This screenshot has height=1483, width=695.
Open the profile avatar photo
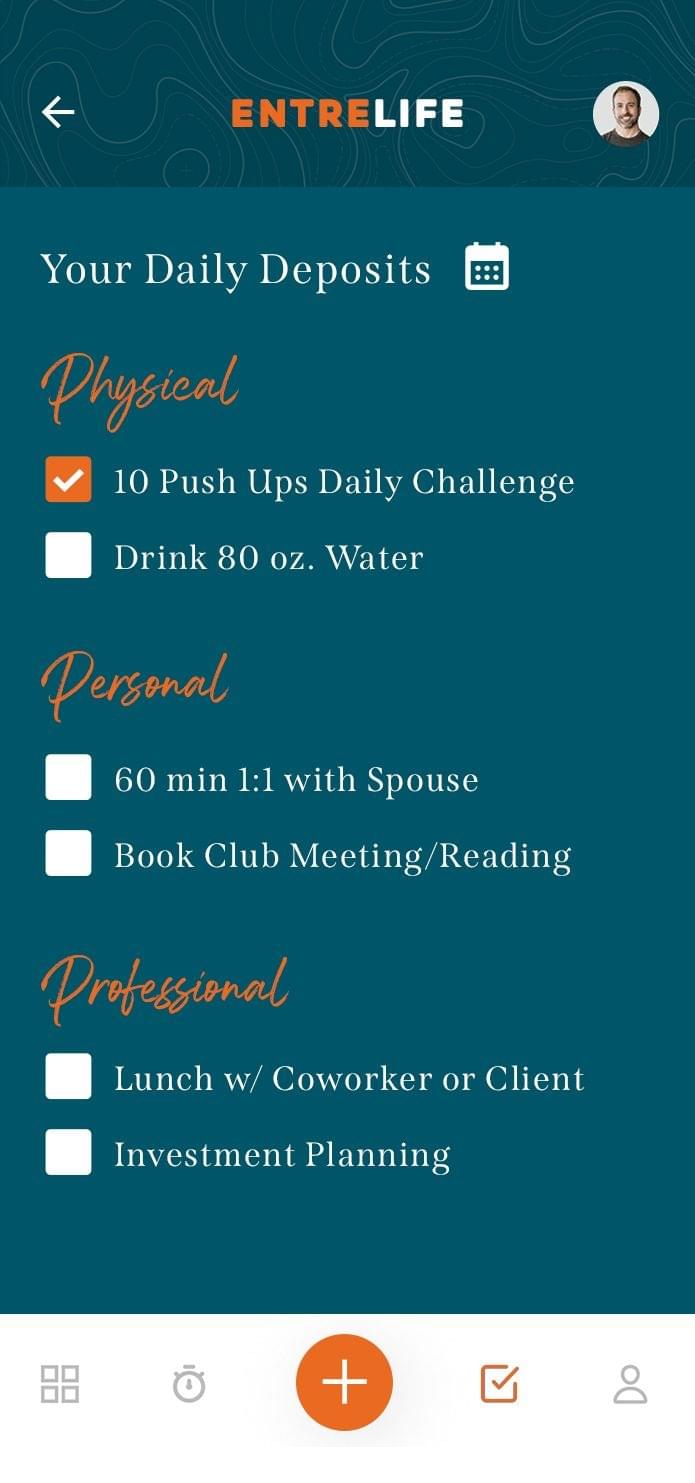pos(625,114)
